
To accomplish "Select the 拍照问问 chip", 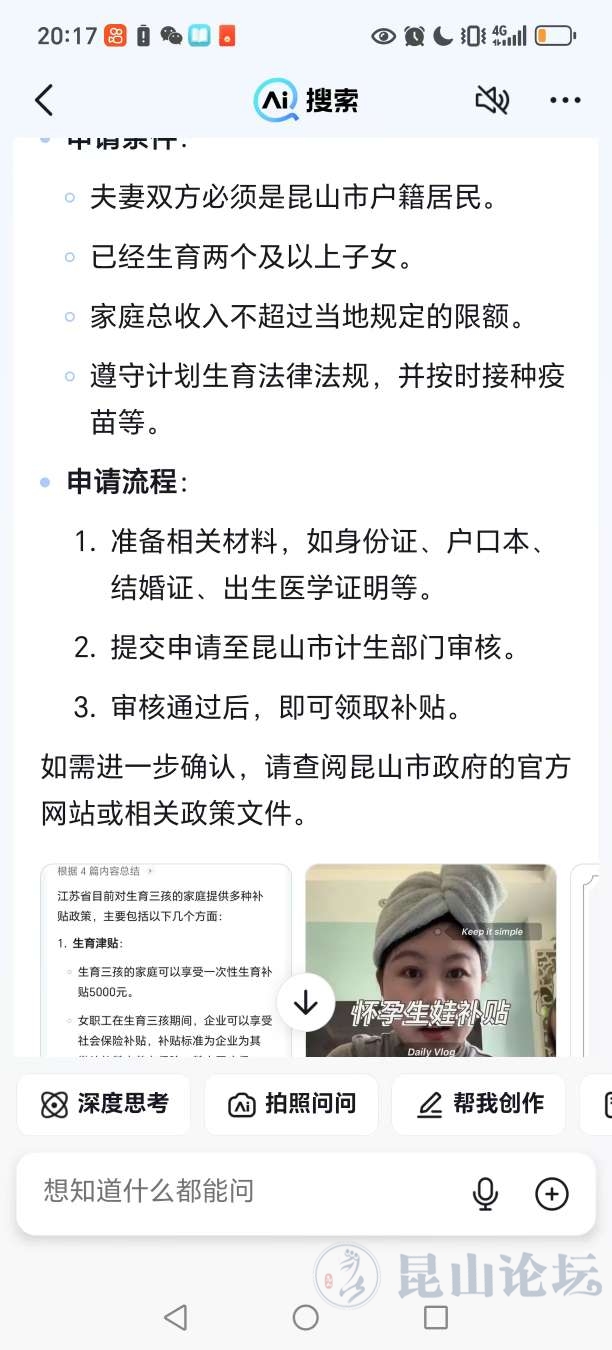I will coord(291,1104).
